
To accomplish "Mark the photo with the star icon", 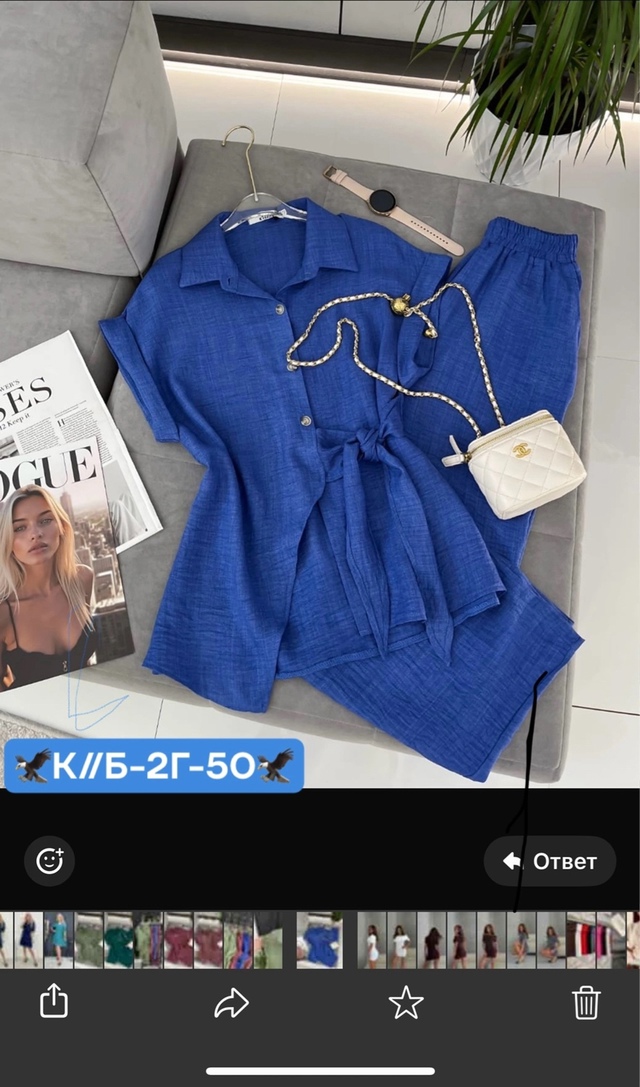I will click(x=406, y=1002).
